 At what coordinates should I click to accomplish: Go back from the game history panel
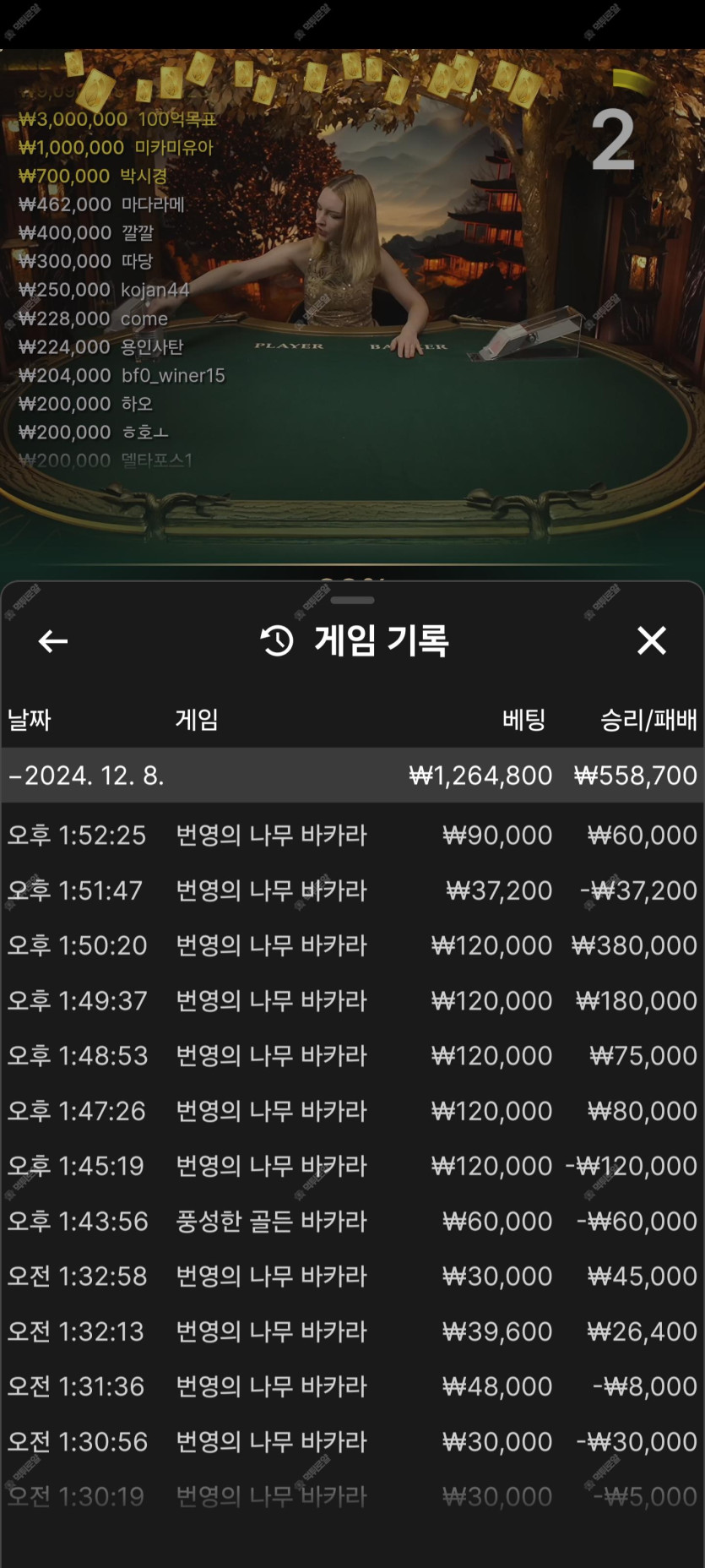(53, 641)
